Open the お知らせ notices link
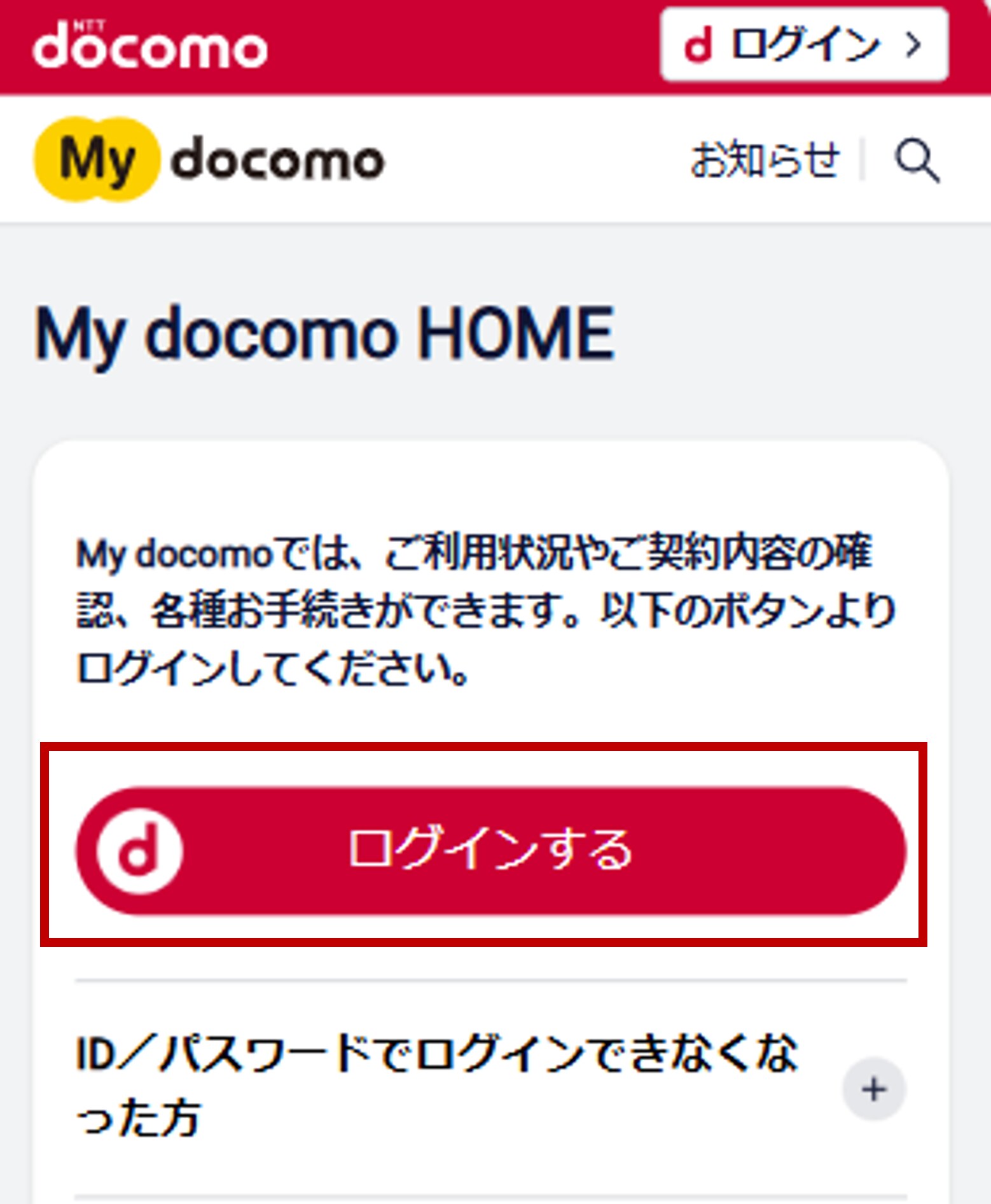 tap(765, 159)
